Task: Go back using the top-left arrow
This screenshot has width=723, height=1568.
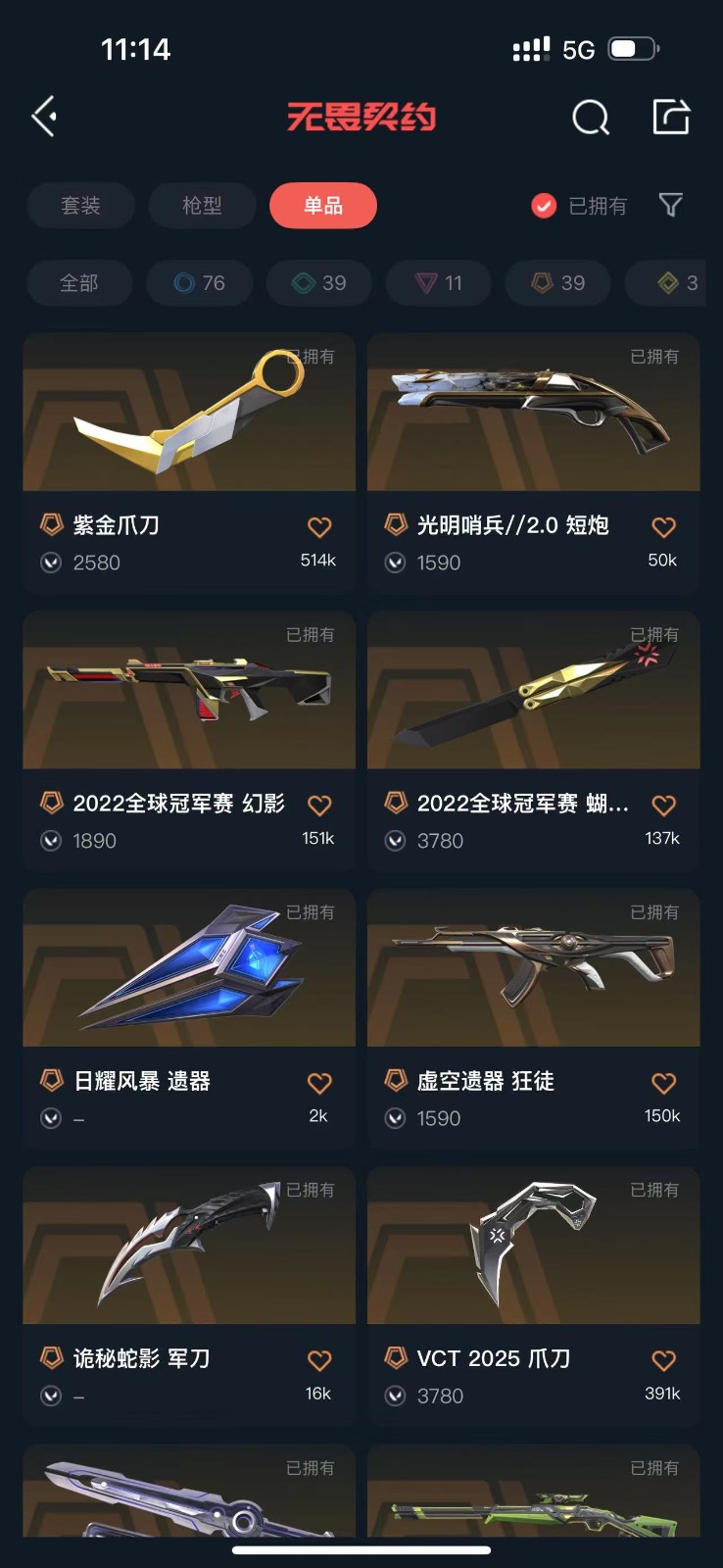Action: pos(44,117)
